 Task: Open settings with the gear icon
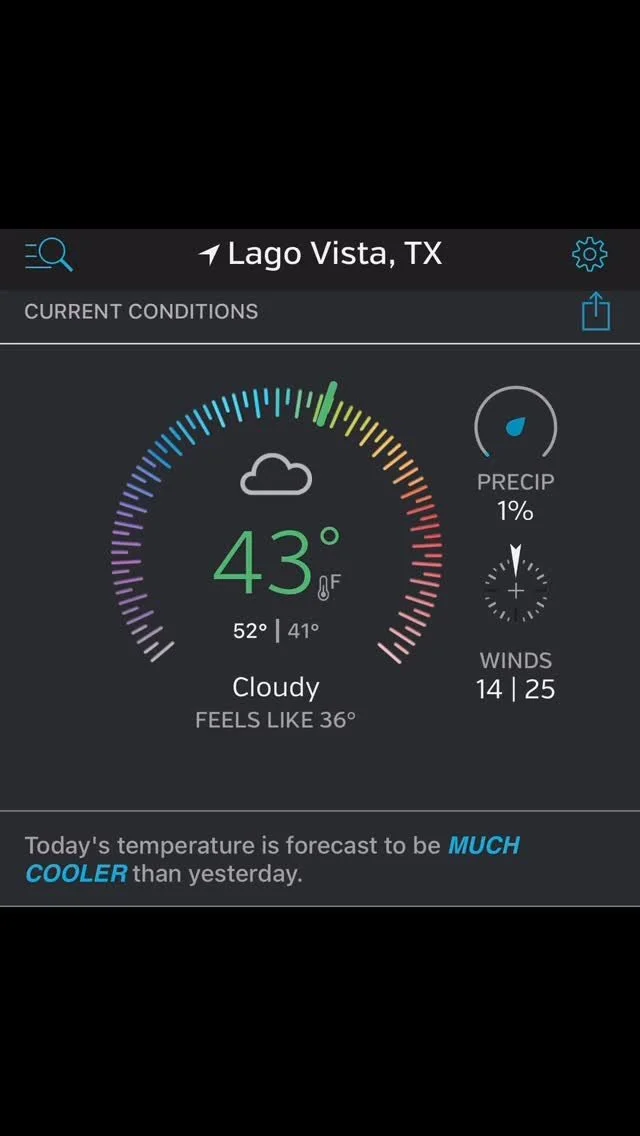coord(589,254)
